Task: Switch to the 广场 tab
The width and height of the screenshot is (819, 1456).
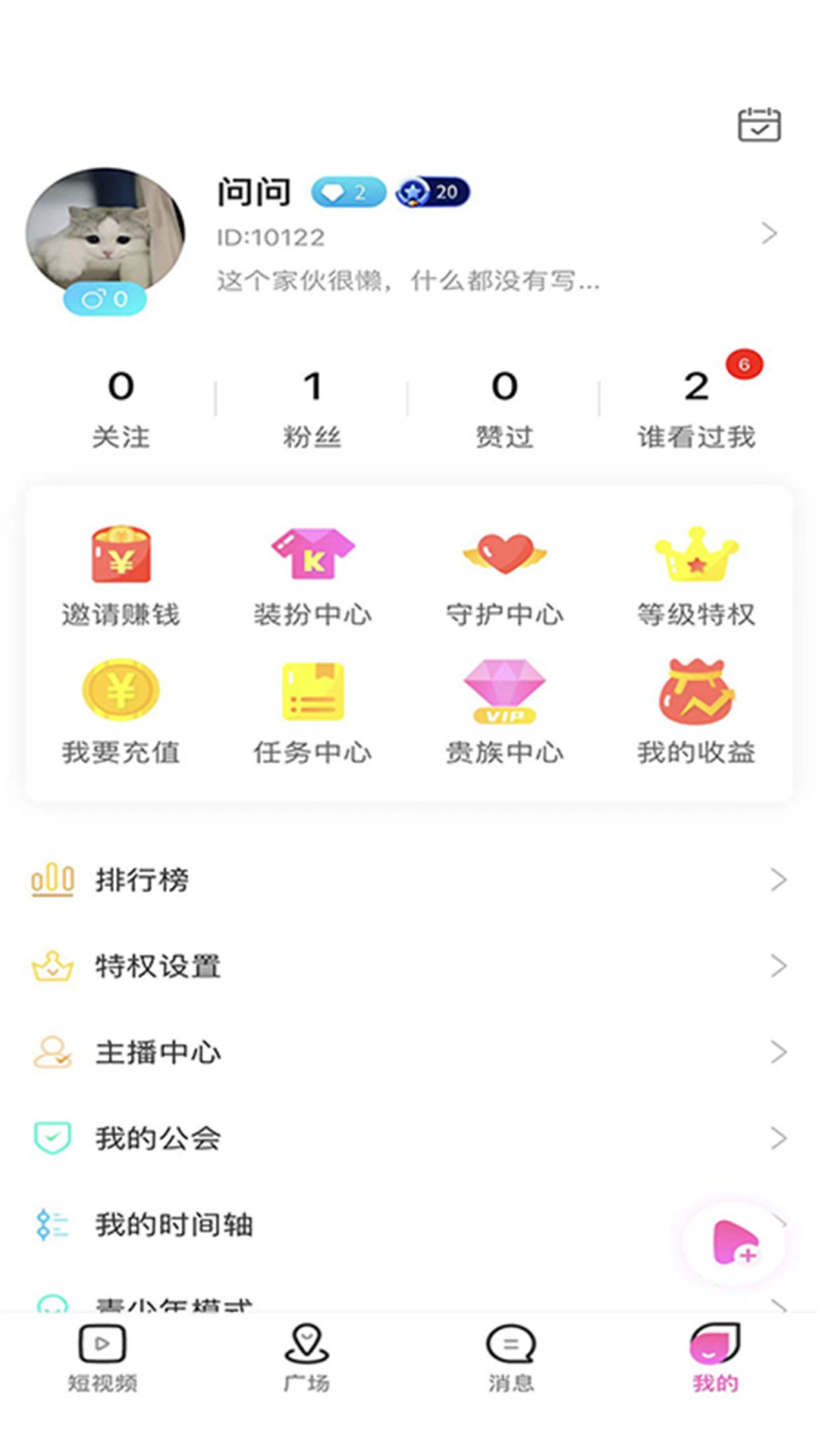Action: pyautogui.click(x=306, y=1359)
